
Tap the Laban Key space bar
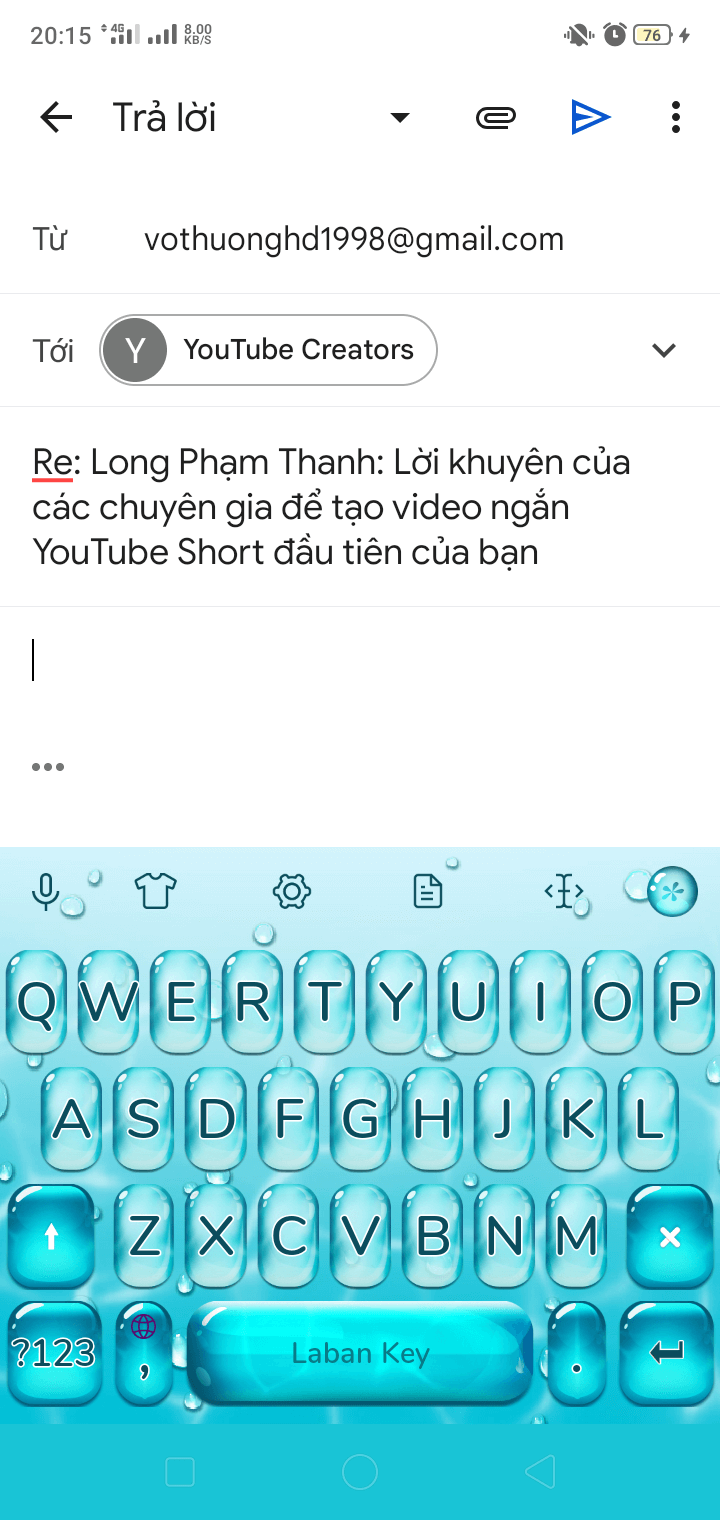pos(360,1354)
